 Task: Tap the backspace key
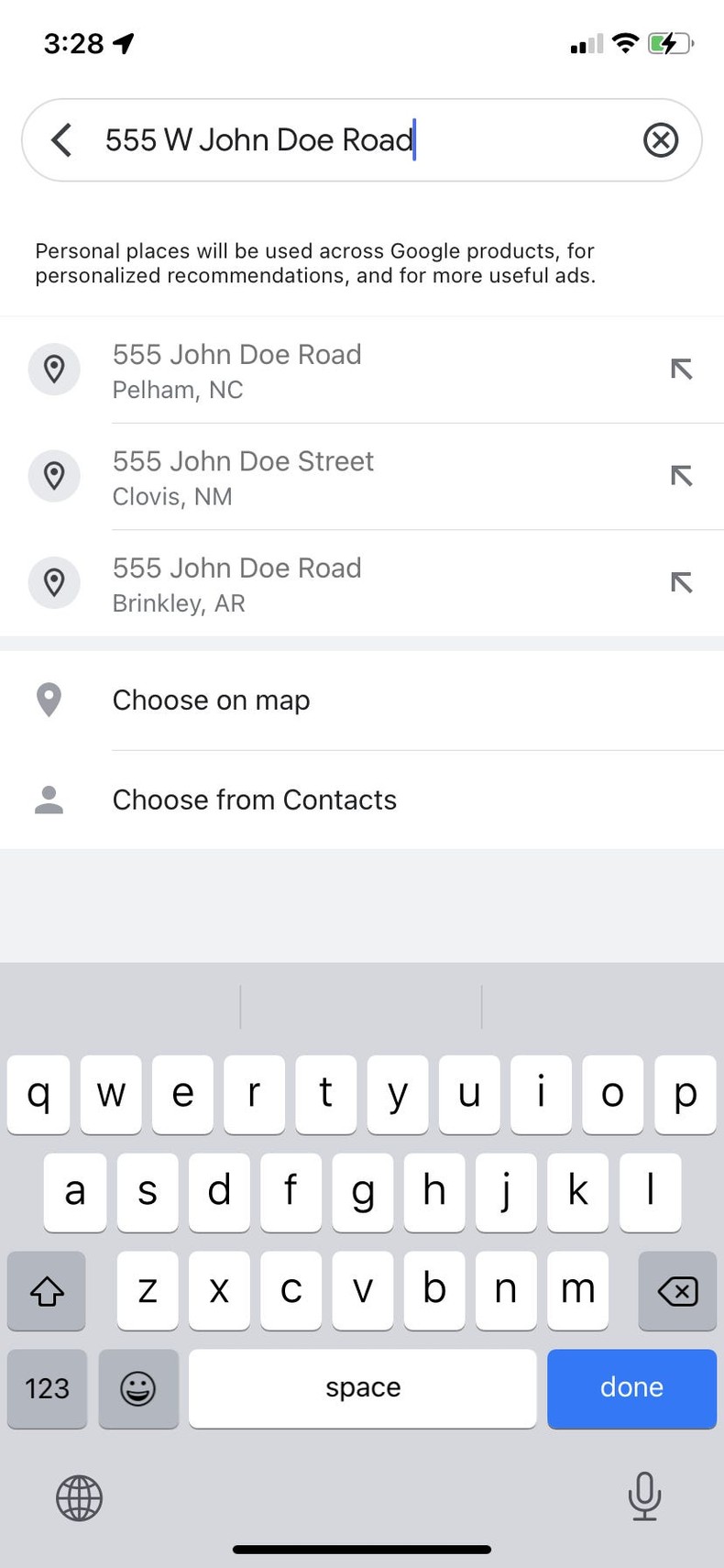point(677,1291)
